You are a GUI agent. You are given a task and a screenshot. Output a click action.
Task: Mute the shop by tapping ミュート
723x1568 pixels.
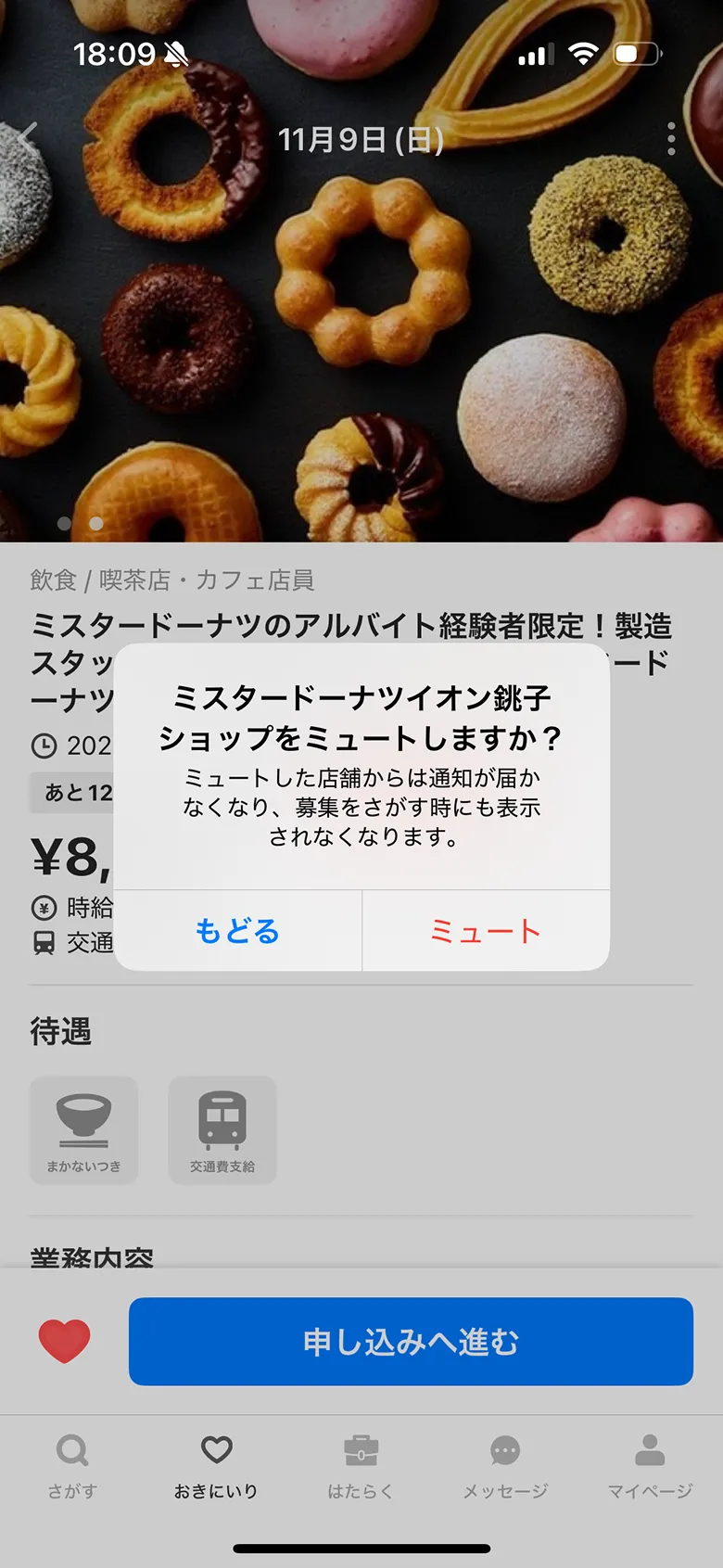[x=485, y=931]
